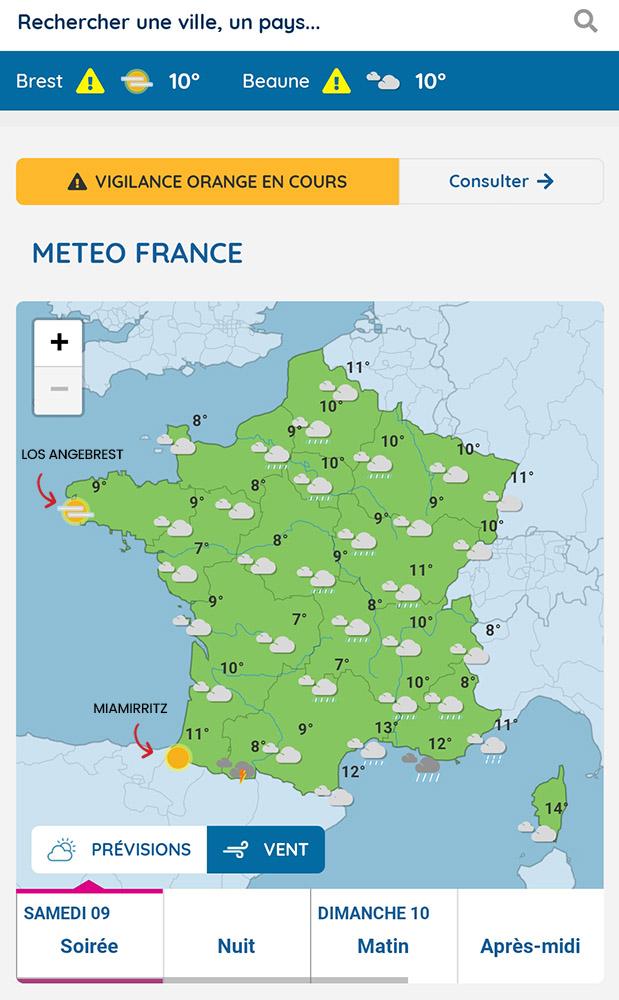The height and width of the screenshot is (1000, 619).
Task: Open the Vigilance Orange en cours banner
Action: click(x=208, y=182)
